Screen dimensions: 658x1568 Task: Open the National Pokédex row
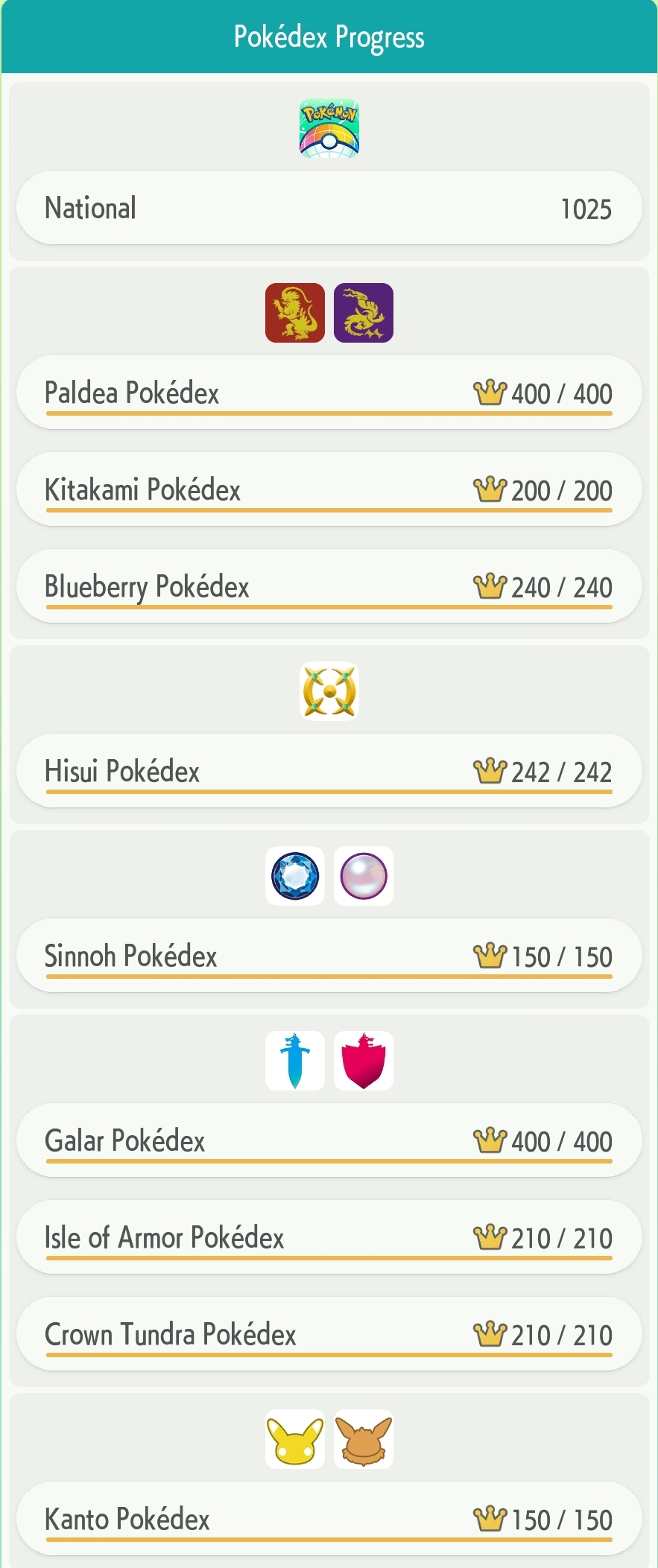[x=329, y=208]
